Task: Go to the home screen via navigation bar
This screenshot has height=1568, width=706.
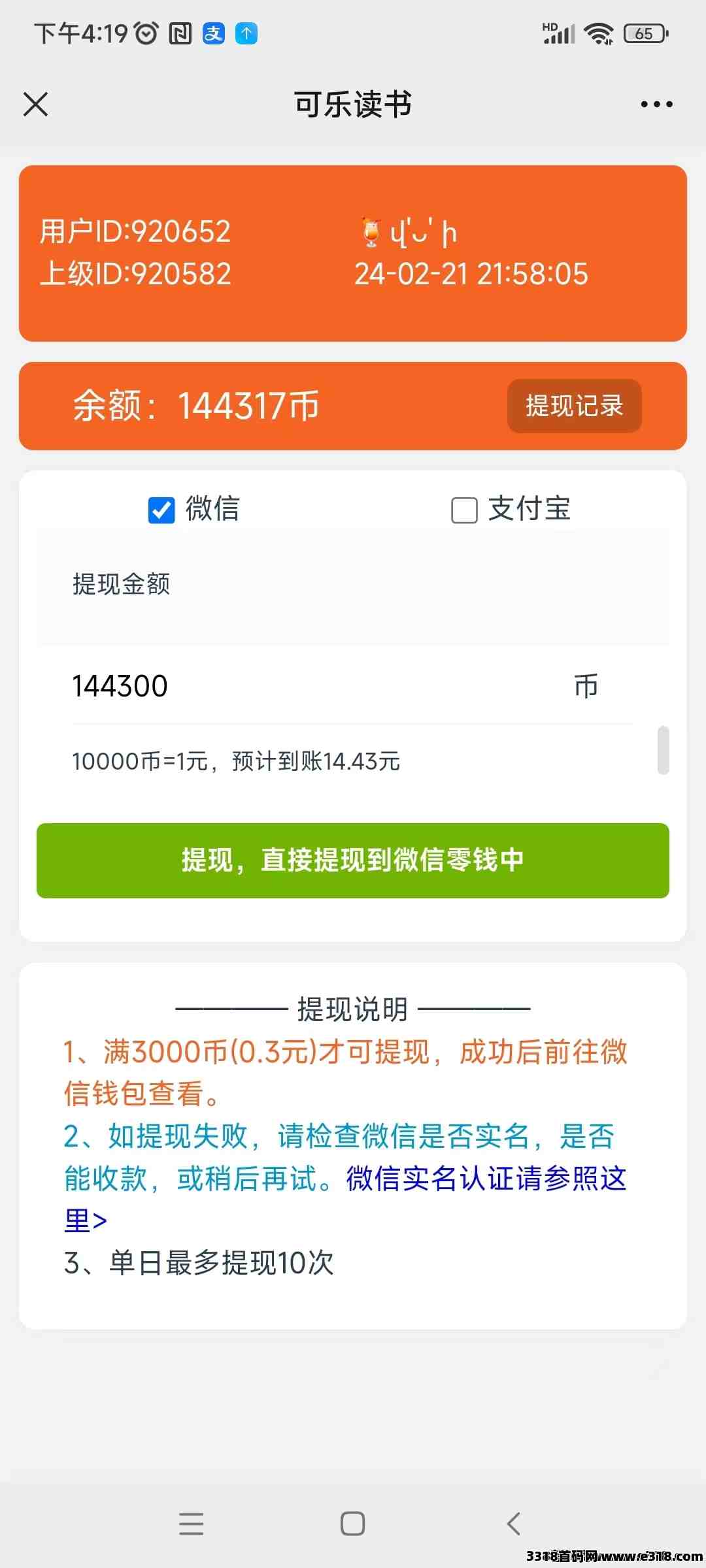Action: tap(352, 1524)
